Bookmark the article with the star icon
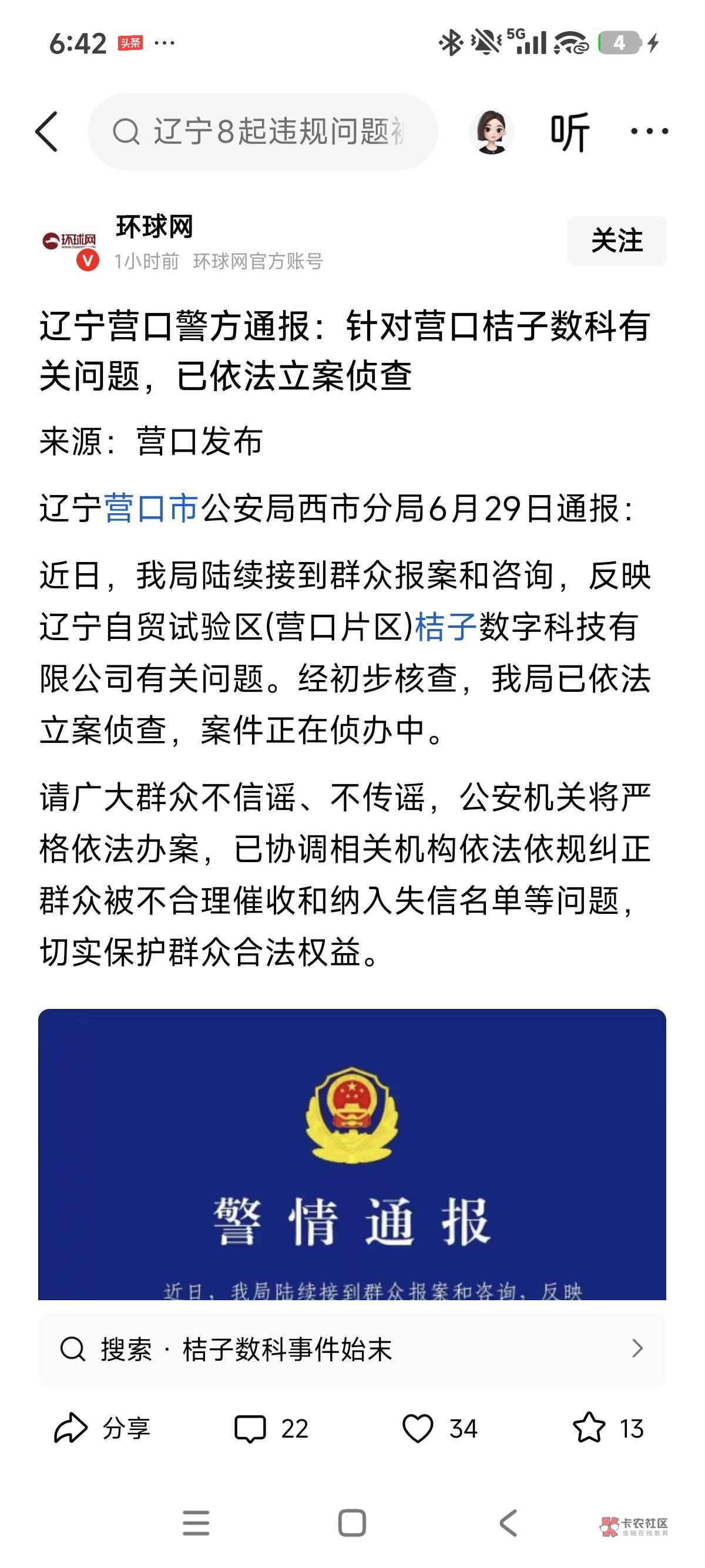This screenshot has width=705, height=1568. [607, 1428]
